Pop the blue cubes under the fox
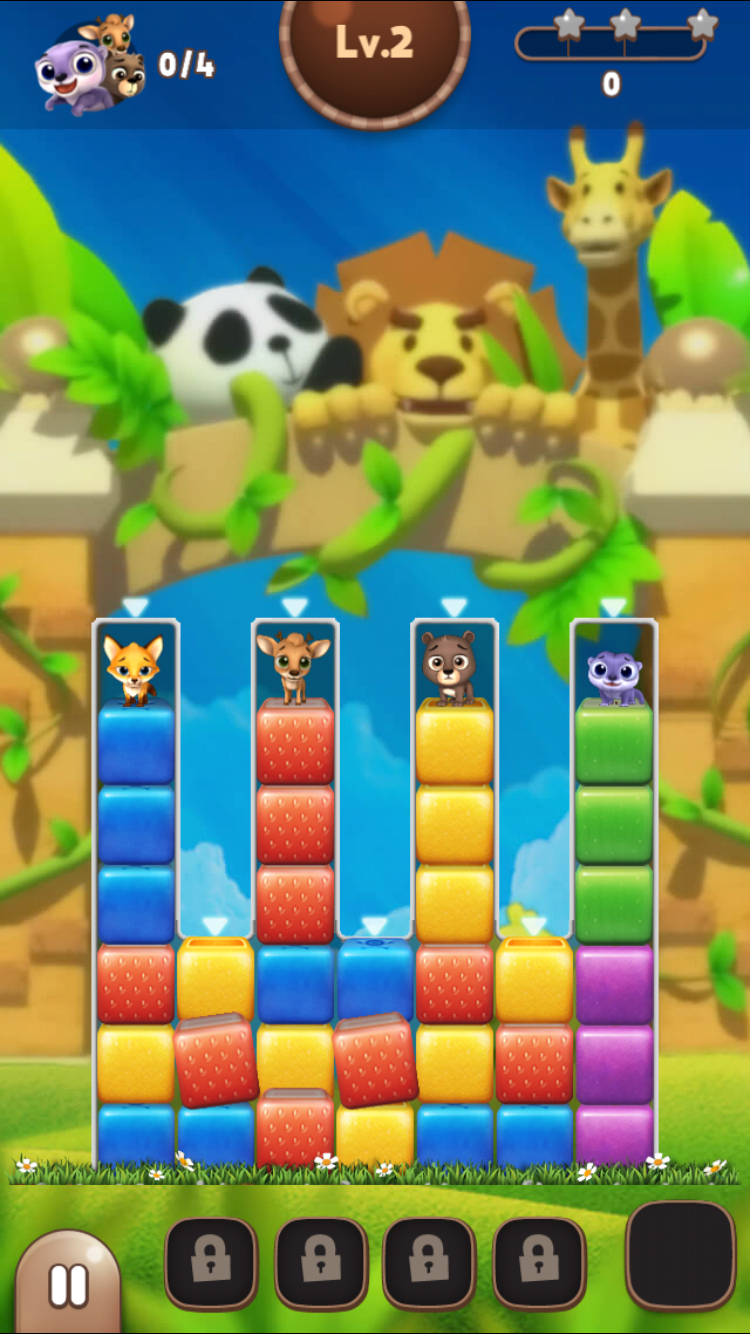The height and width of the screenshot is (1334, 750). pyautogui.click(x=136, y=825)
